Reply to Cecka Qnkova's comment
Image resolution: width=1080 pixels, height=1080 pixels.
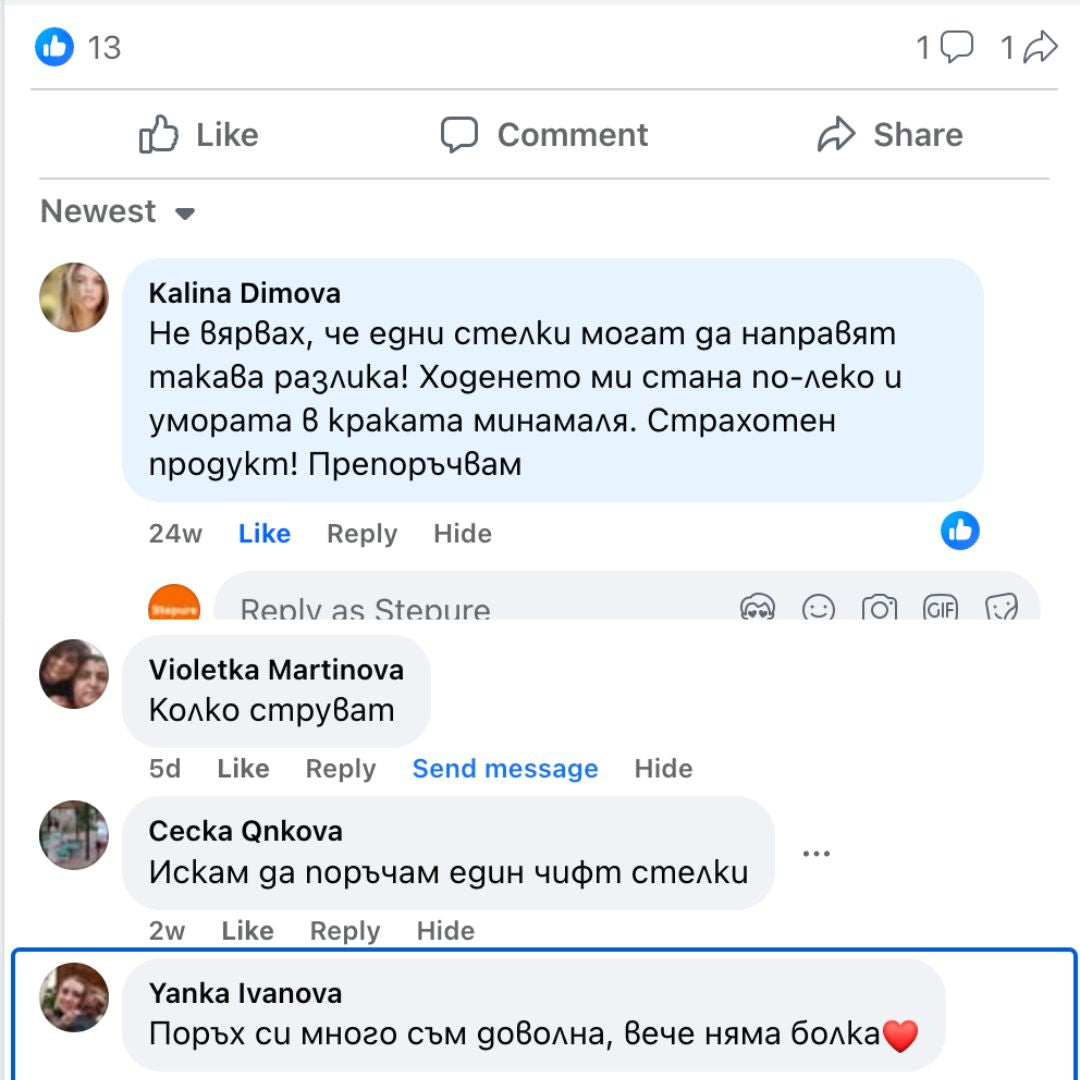pyautogui.click(x=344, y=931)
